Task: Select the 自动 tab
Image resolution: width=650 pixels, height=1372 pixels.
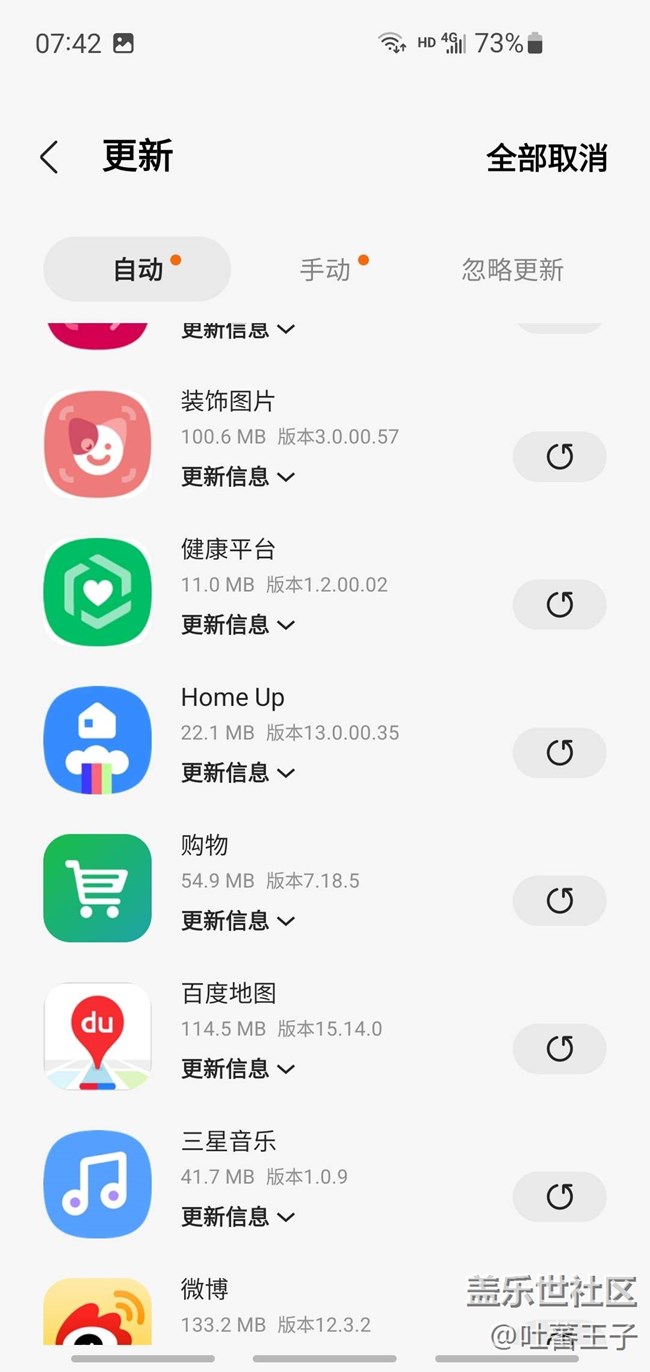Action: click(x=137, y=269)
